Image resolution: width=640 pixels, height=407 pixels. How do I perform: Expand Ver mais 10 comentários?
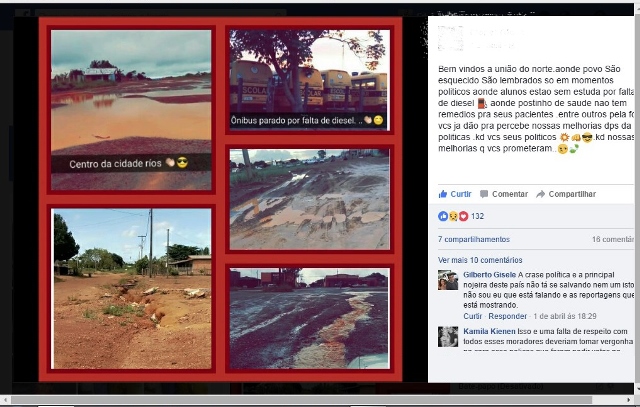[x=480, y=259]
